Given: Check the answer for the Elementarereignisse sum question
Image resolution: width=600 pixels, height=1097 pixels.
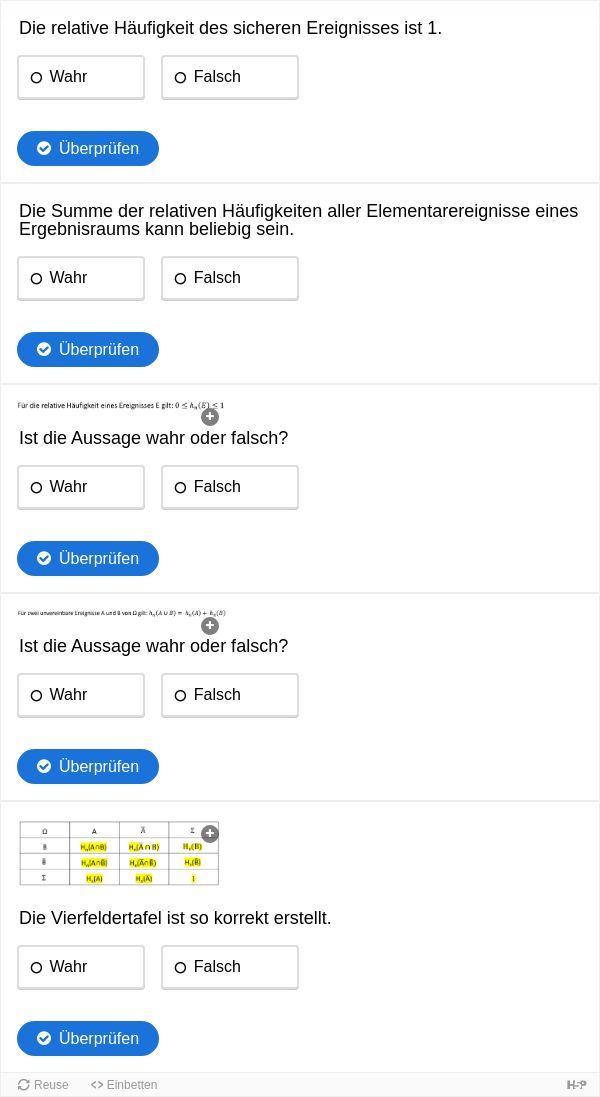Looking at the screenshot, I should 88,349.
